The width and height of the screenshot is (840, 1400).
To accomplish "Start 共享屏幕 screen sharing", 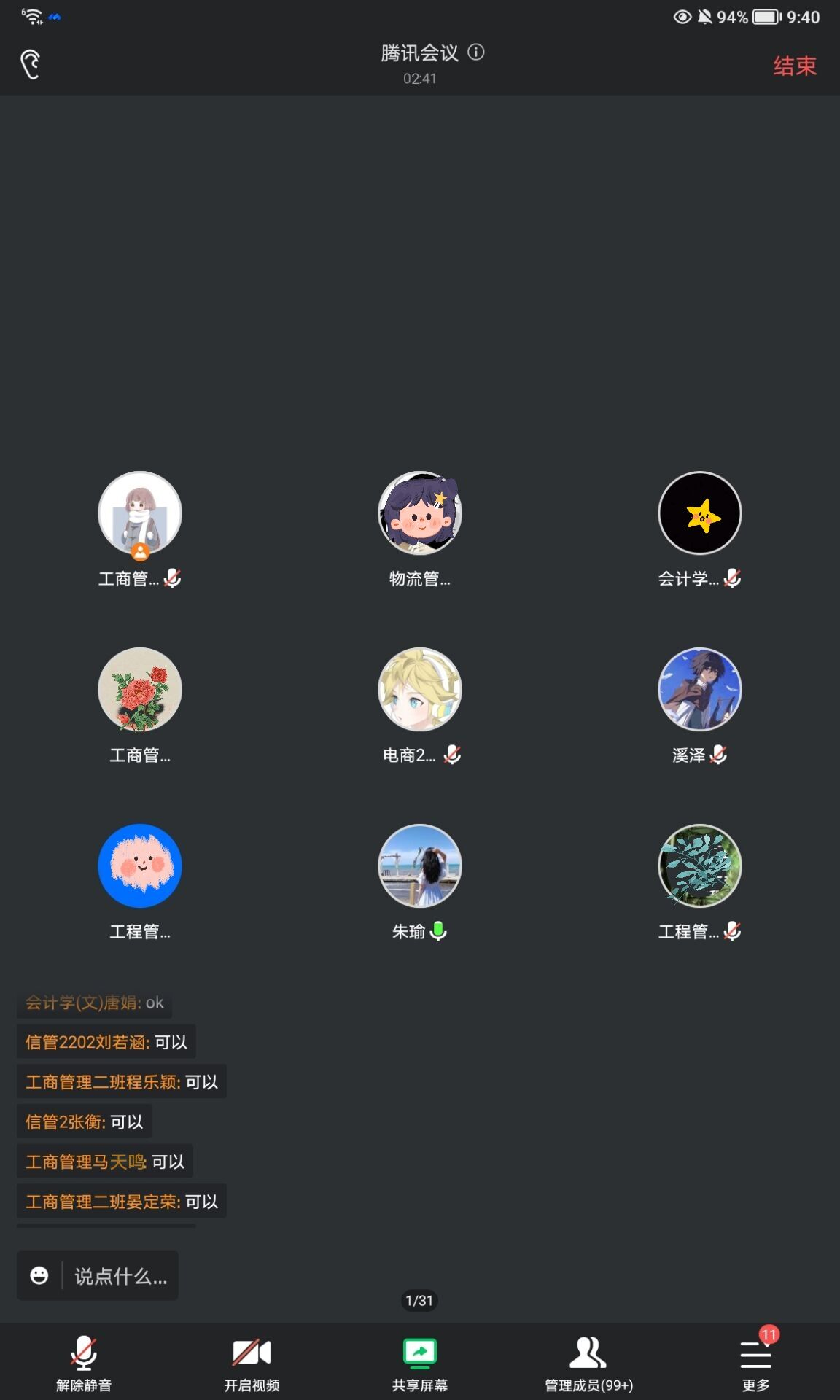I will [420, 1362].
